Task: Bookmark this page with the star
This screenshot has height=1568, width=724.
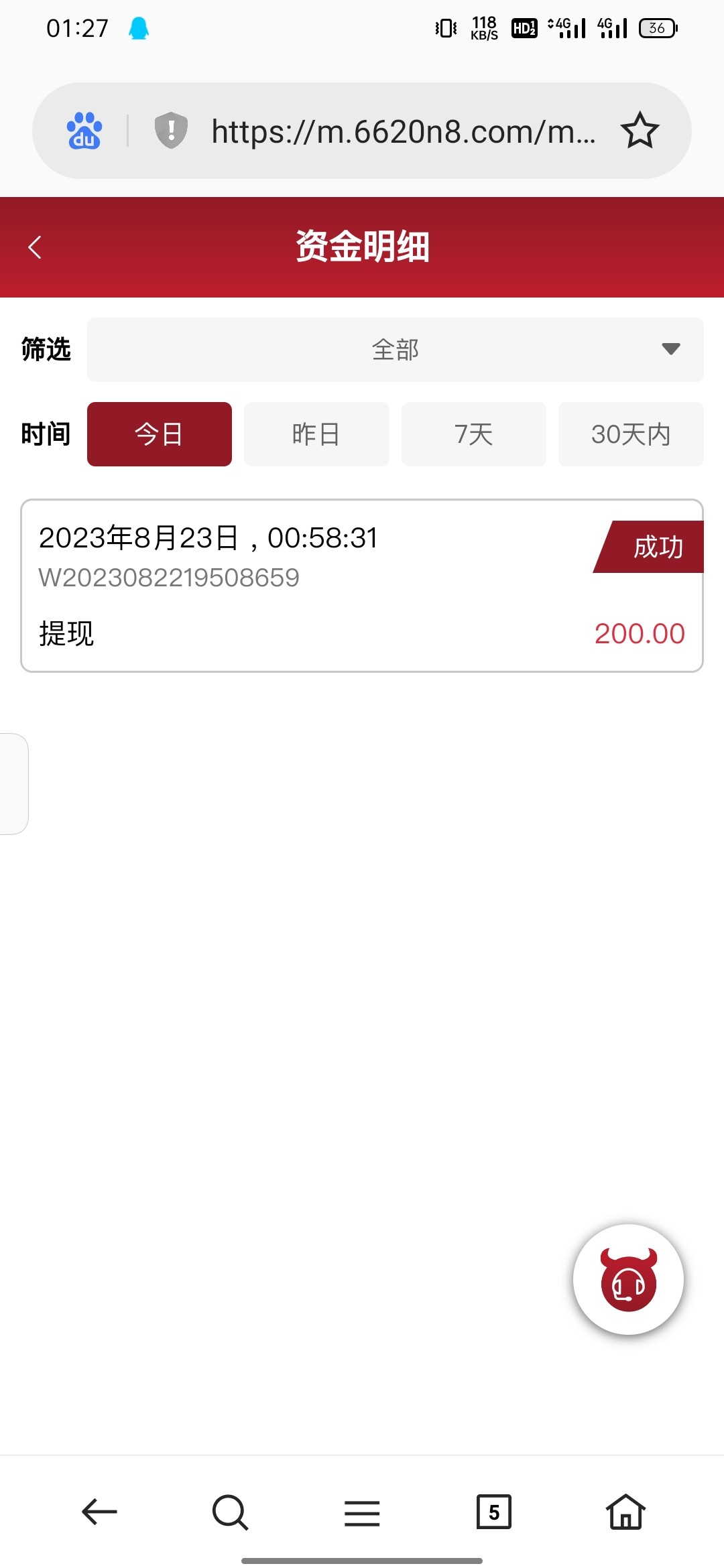Action: (x=640, y=131)
